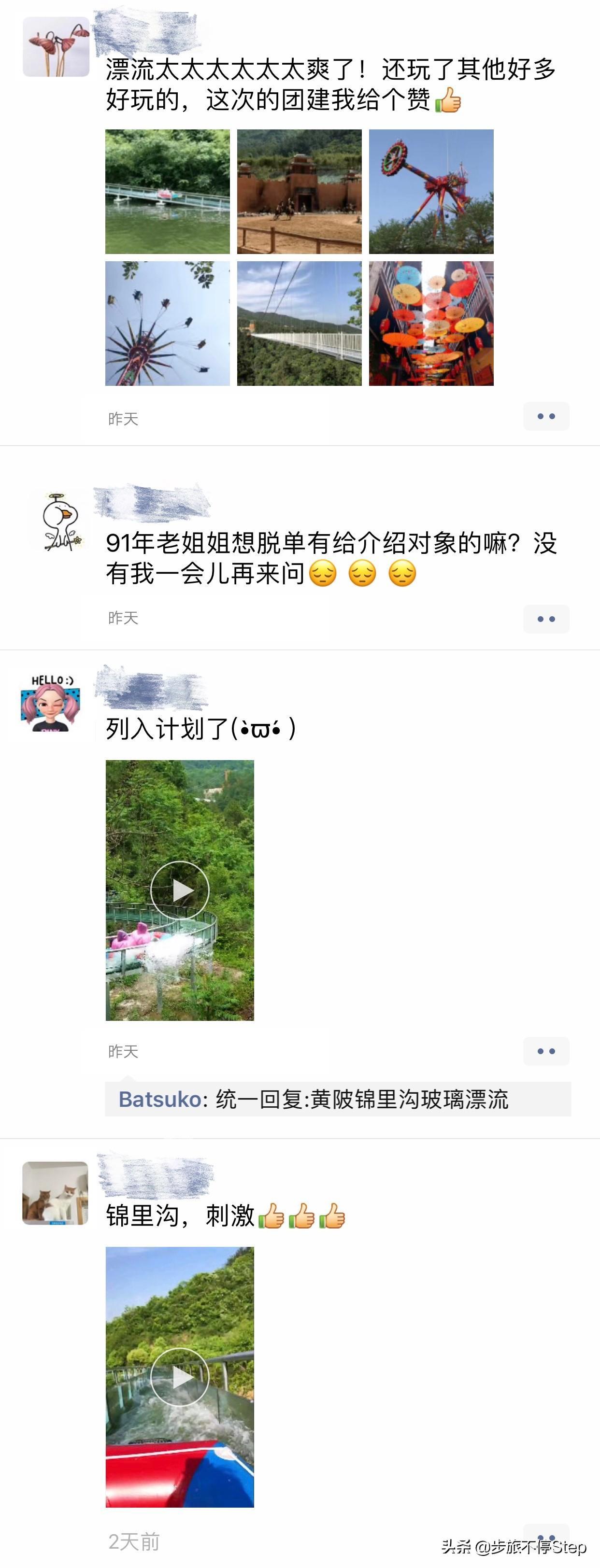Play the video in the 列入计划了 post
Screen dimensions: 600x1568
click(180, 890)
